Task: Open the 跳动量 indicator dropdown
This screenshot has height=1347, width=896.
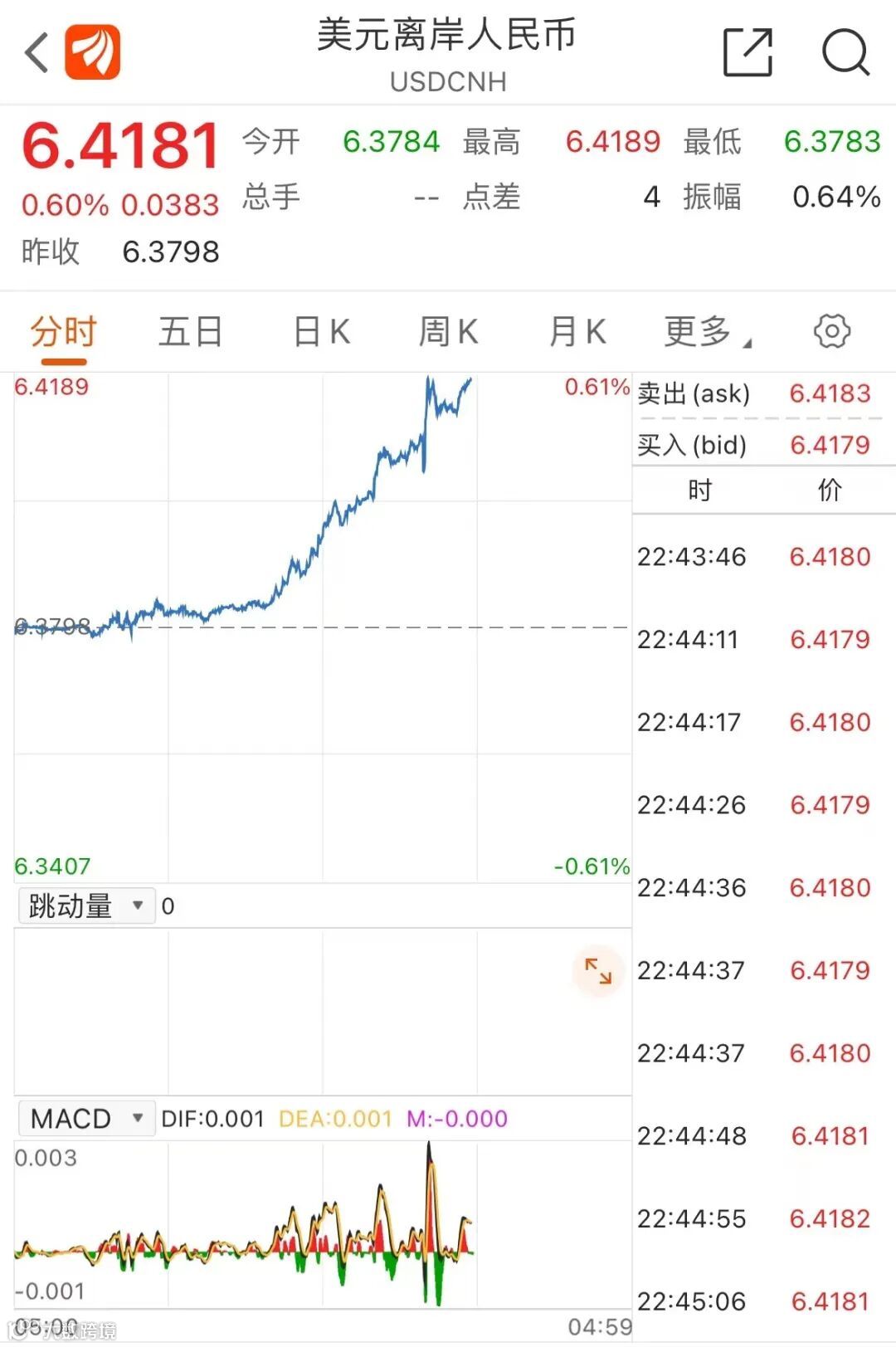Action: [86, 905]
